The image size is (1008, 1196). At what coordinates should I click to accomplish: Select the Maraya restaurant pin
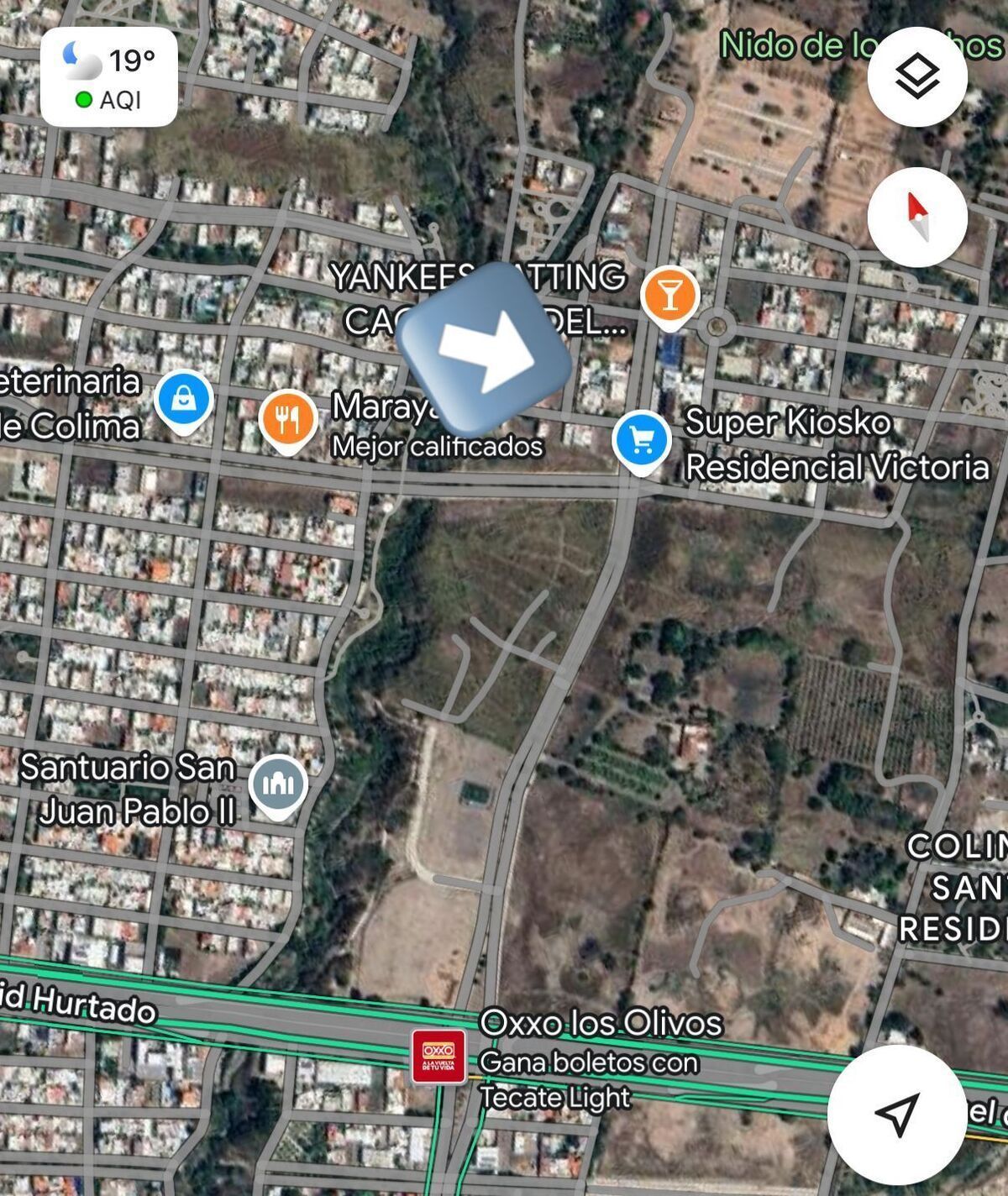(x=288, y=422)
